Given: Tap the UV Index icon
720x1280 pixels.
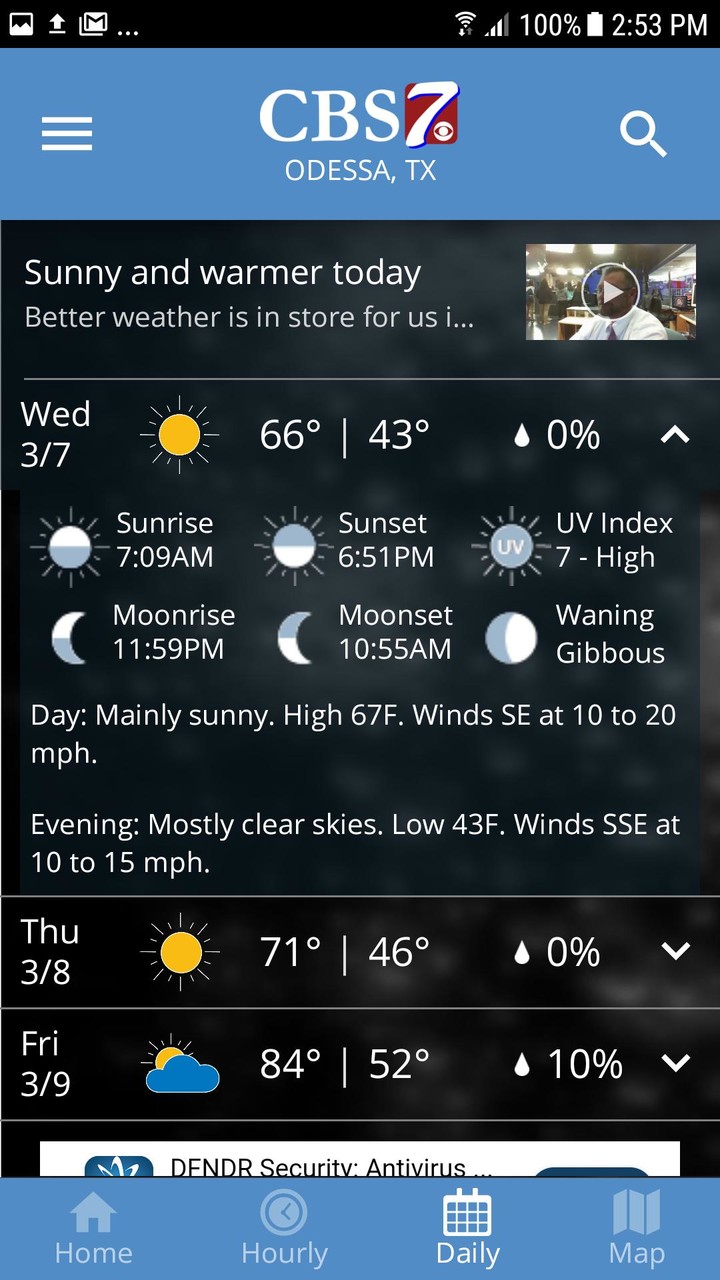Looking at the screenshot, I should point(511,544).
